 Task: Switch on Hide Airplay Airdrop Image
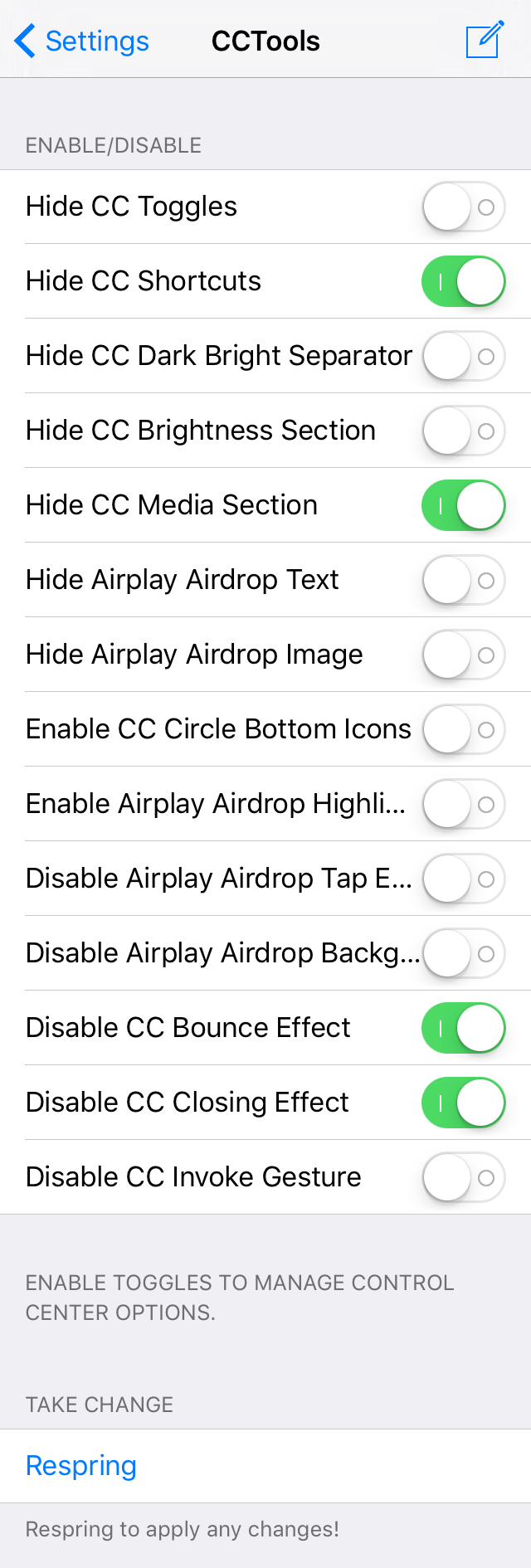click(x=463, y=655)
